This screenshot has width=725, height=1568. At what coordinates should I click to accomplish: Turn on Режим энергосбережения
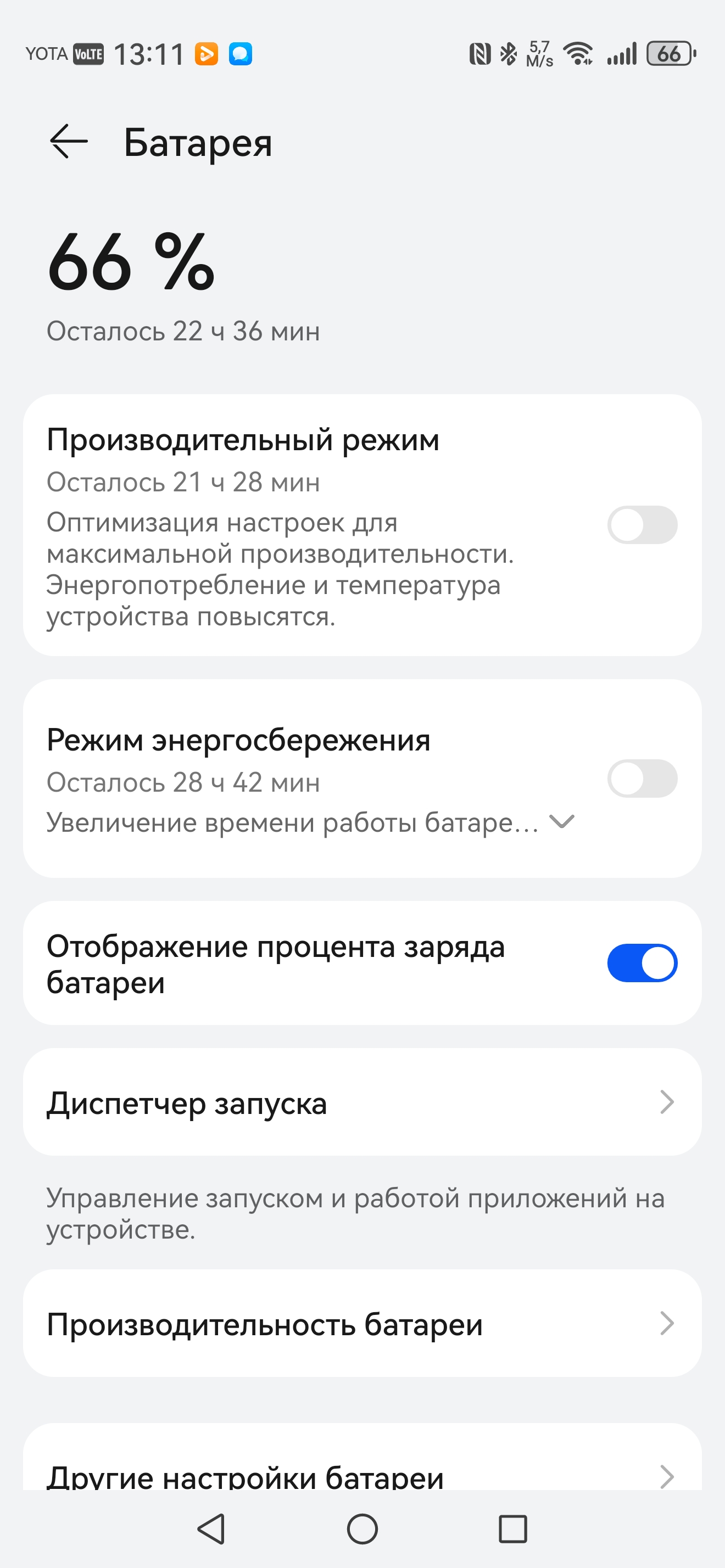642,778
